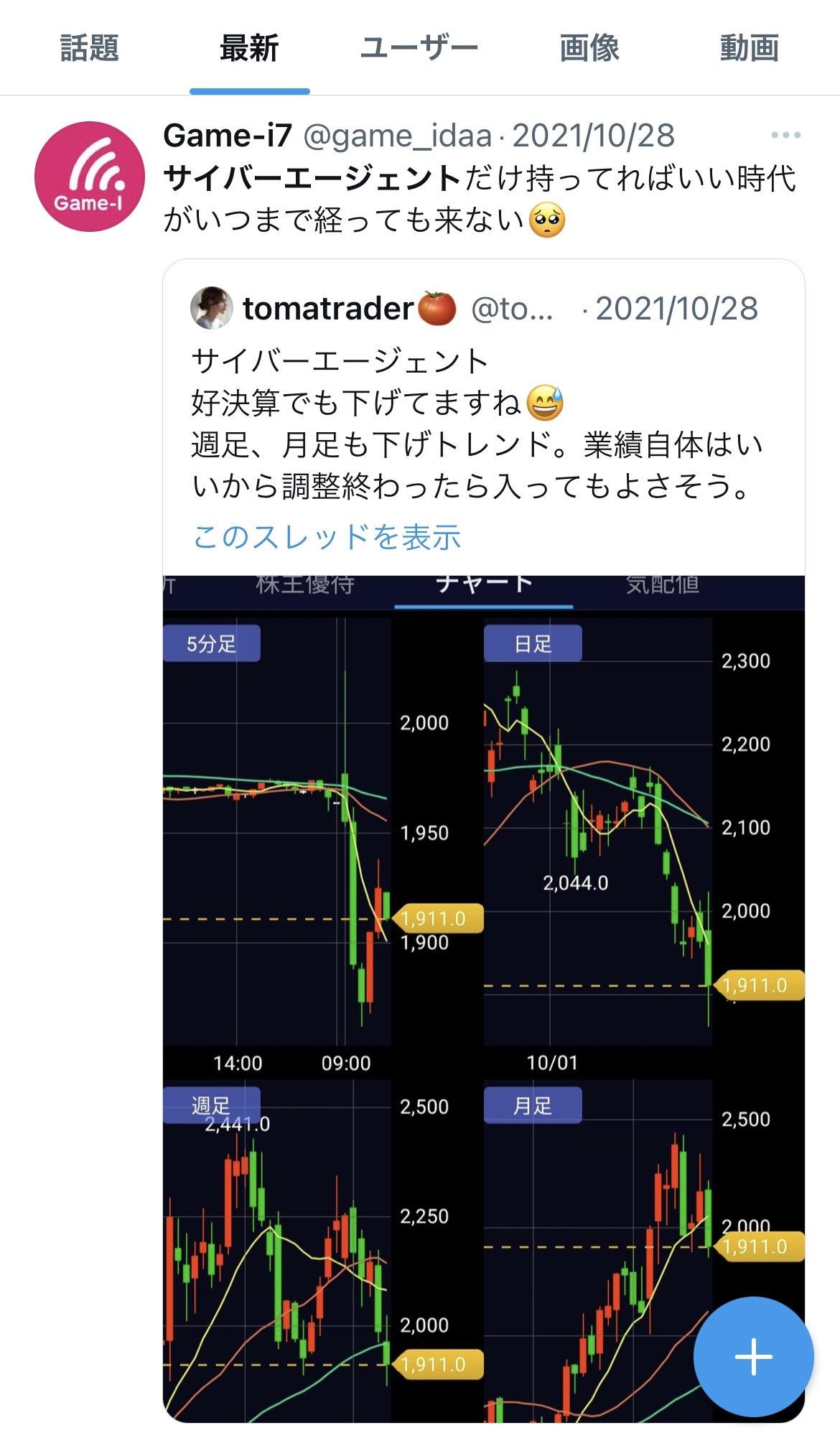
Task: Switch to the 動画 tab
Action: coord(749,49)
